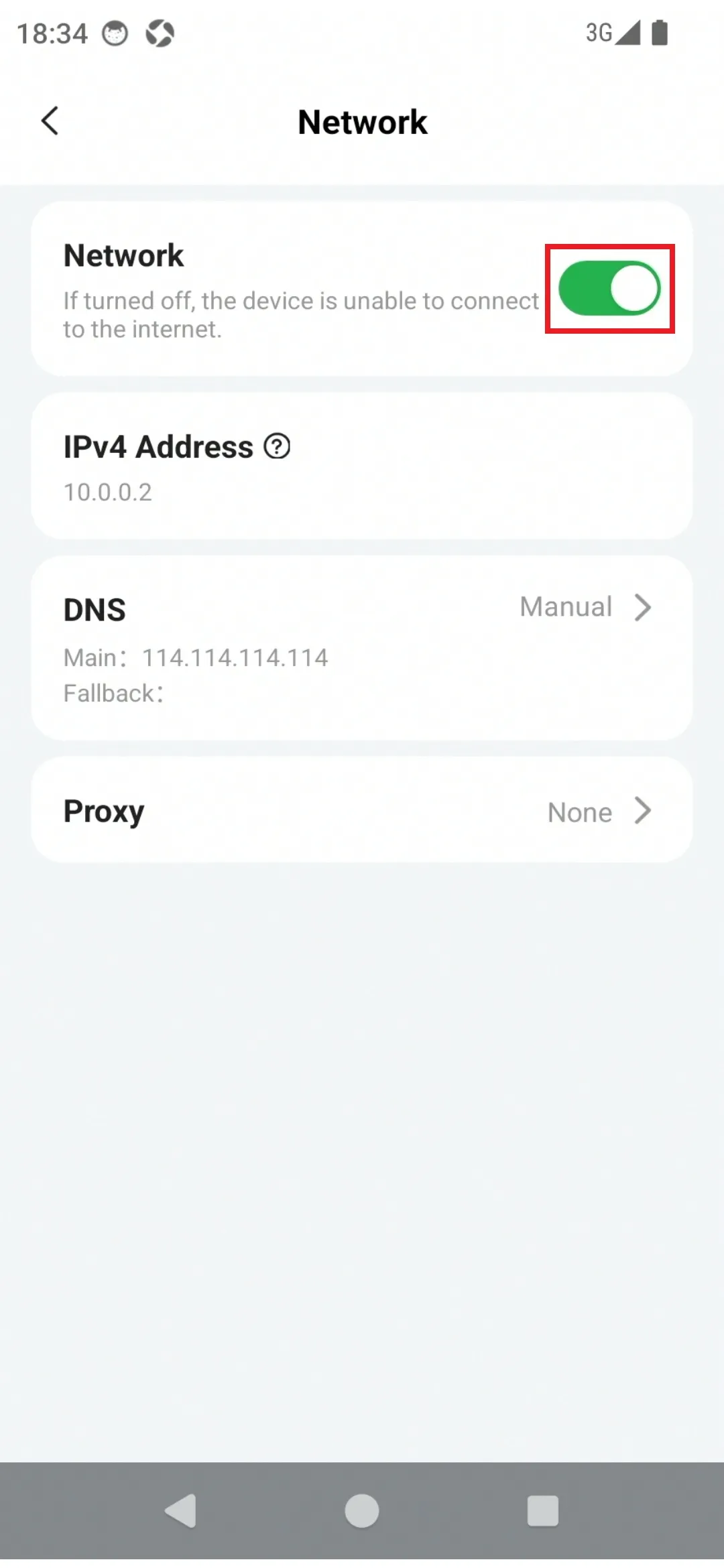Tap the system home button
This screenshot has height=1568, width=724.
tap(362, 1511)
